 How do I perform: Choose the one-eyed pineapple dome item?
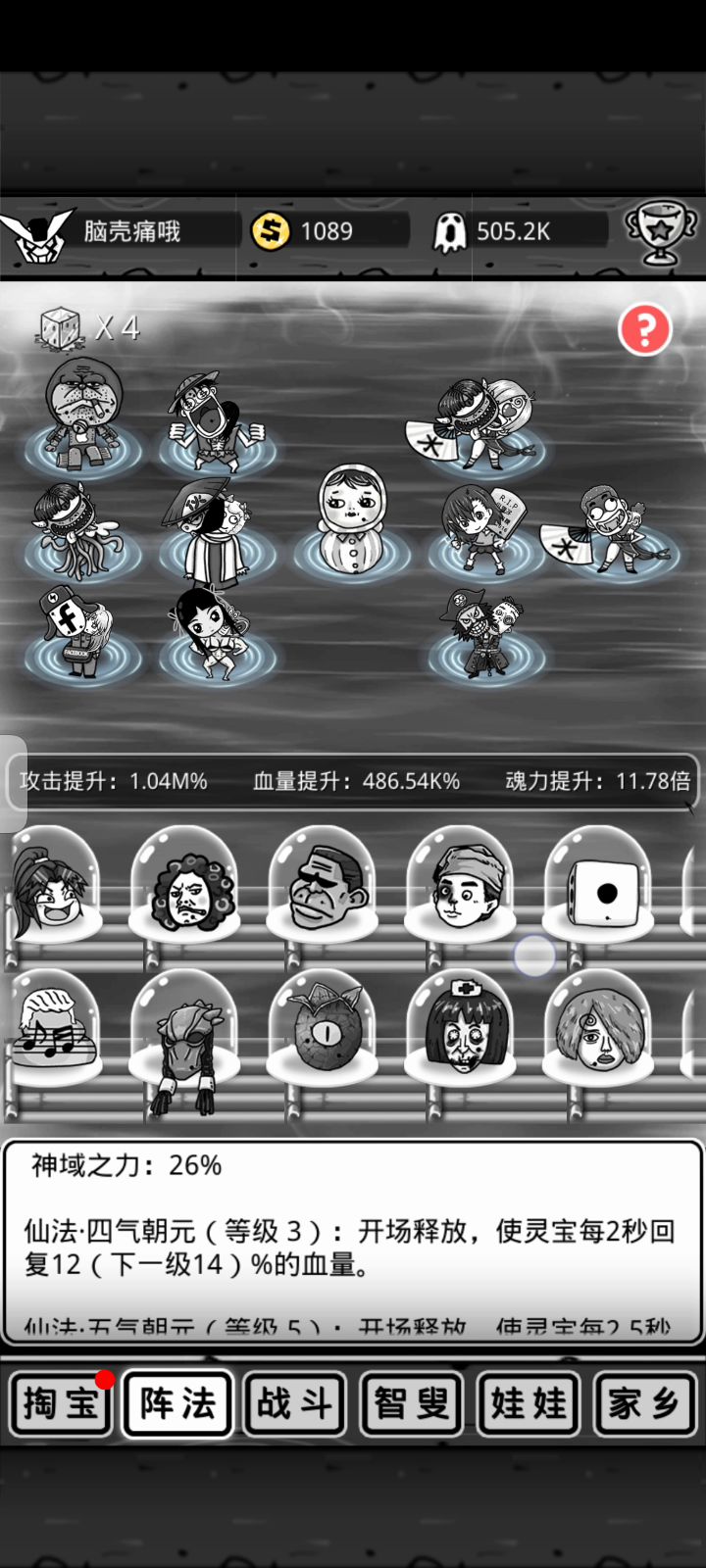coord(323,1027)
